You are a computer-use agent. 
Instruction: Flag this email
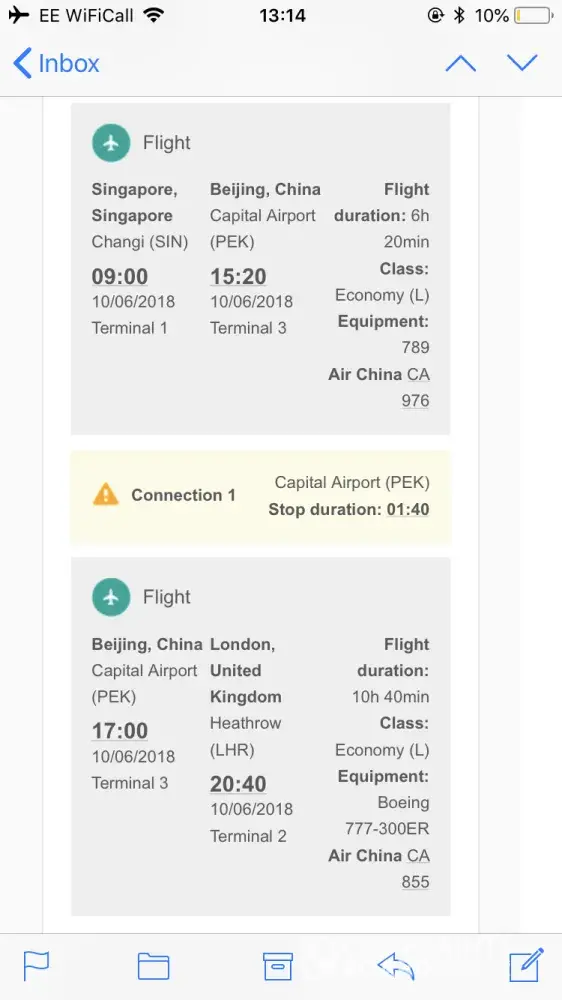pos(36,966)
